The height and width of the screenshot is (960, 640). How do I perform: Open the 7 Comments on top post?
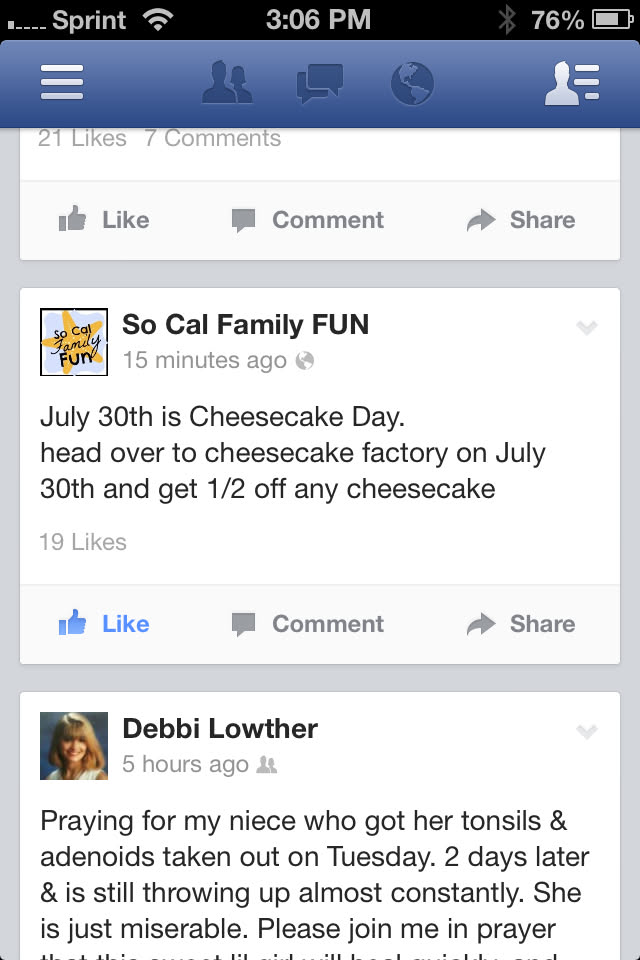click(212, 139)
